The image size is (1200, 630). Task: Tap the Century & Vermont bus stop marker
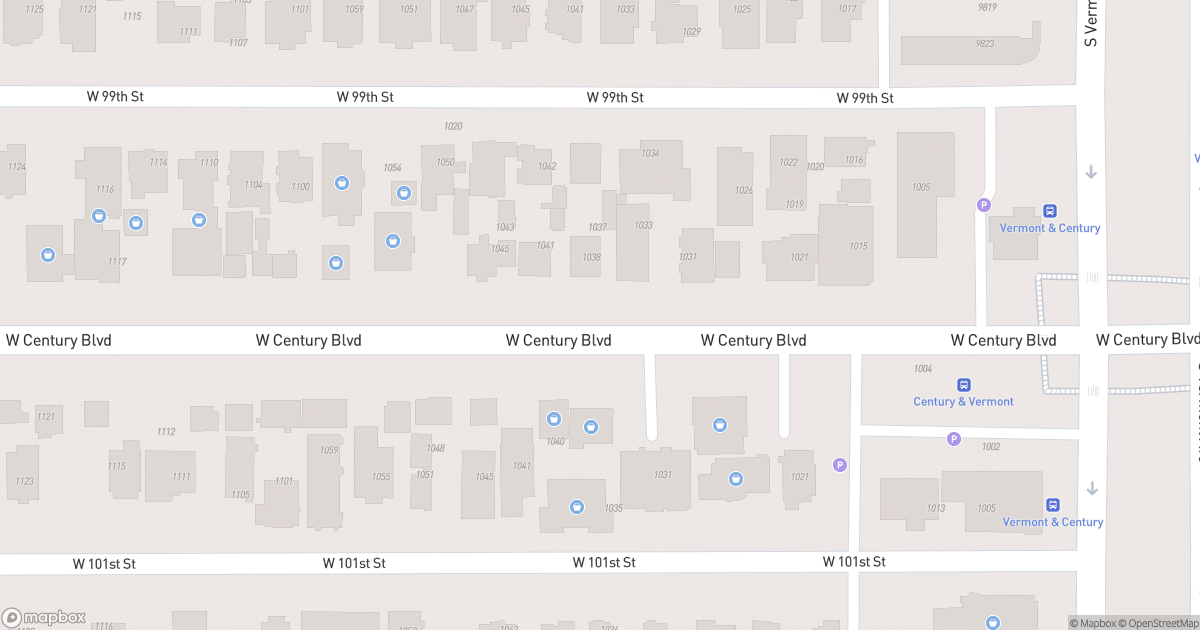tap(964, 385)
